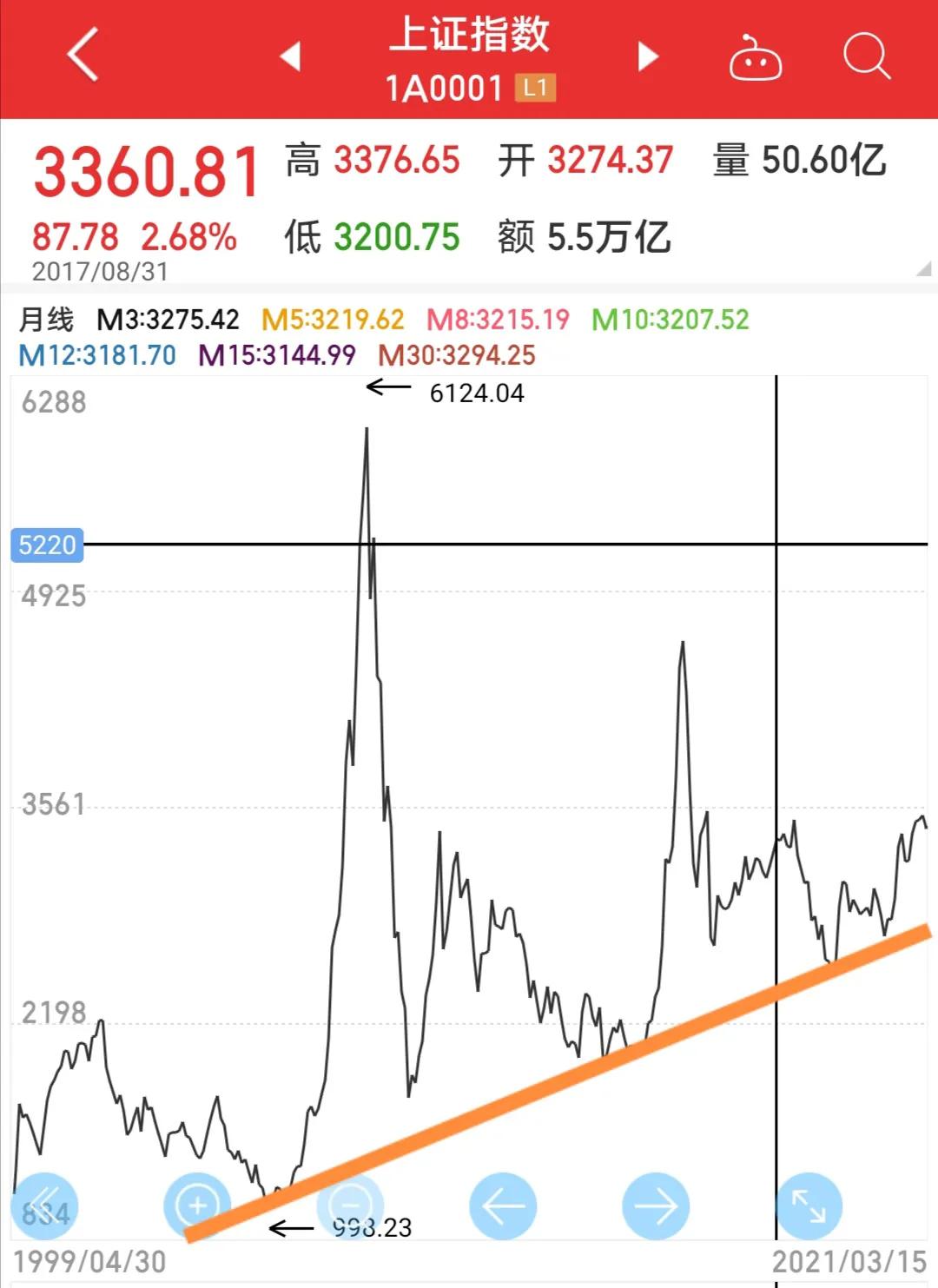
Task: Expand chart to full screen
Action: pos(809,1206)
